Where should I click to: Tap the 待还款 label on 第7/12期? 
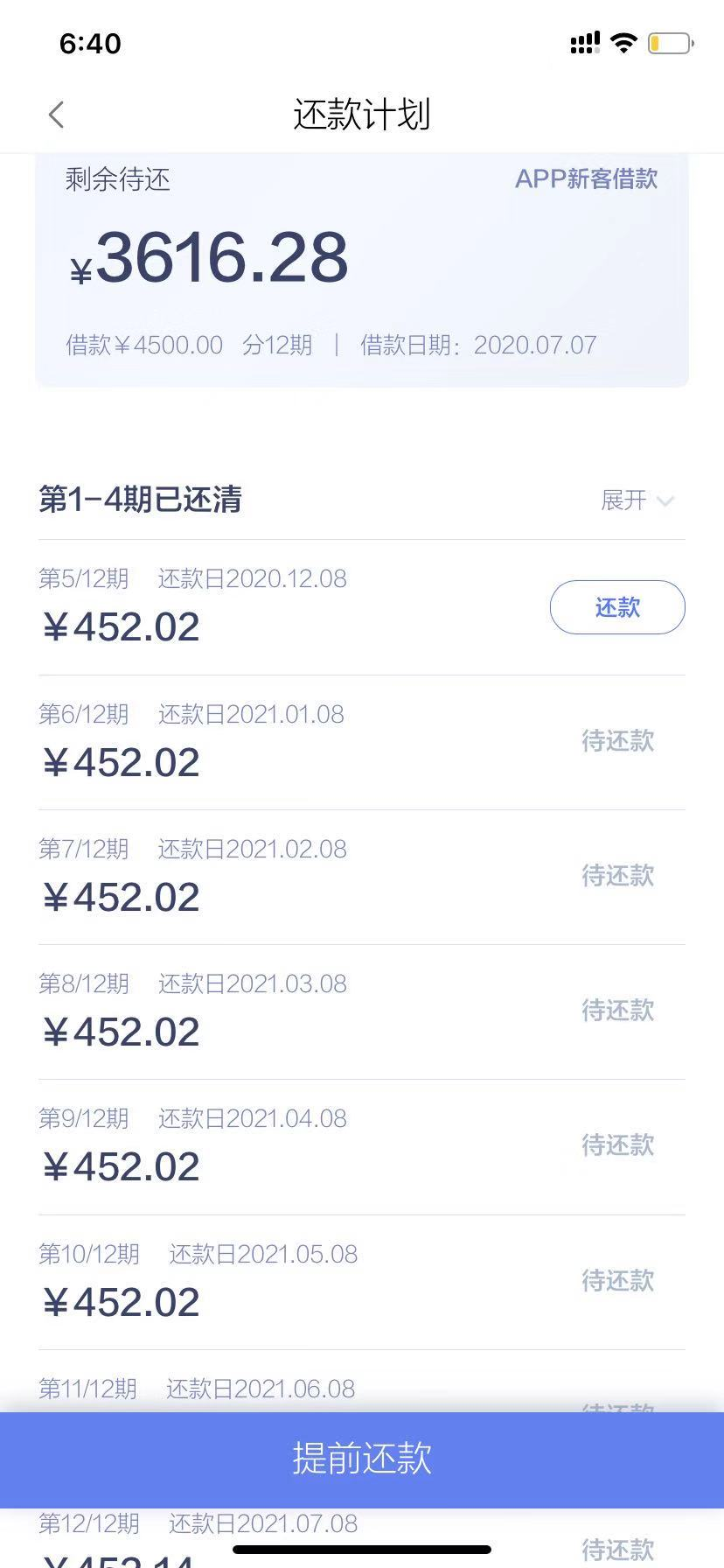(619, 876)
